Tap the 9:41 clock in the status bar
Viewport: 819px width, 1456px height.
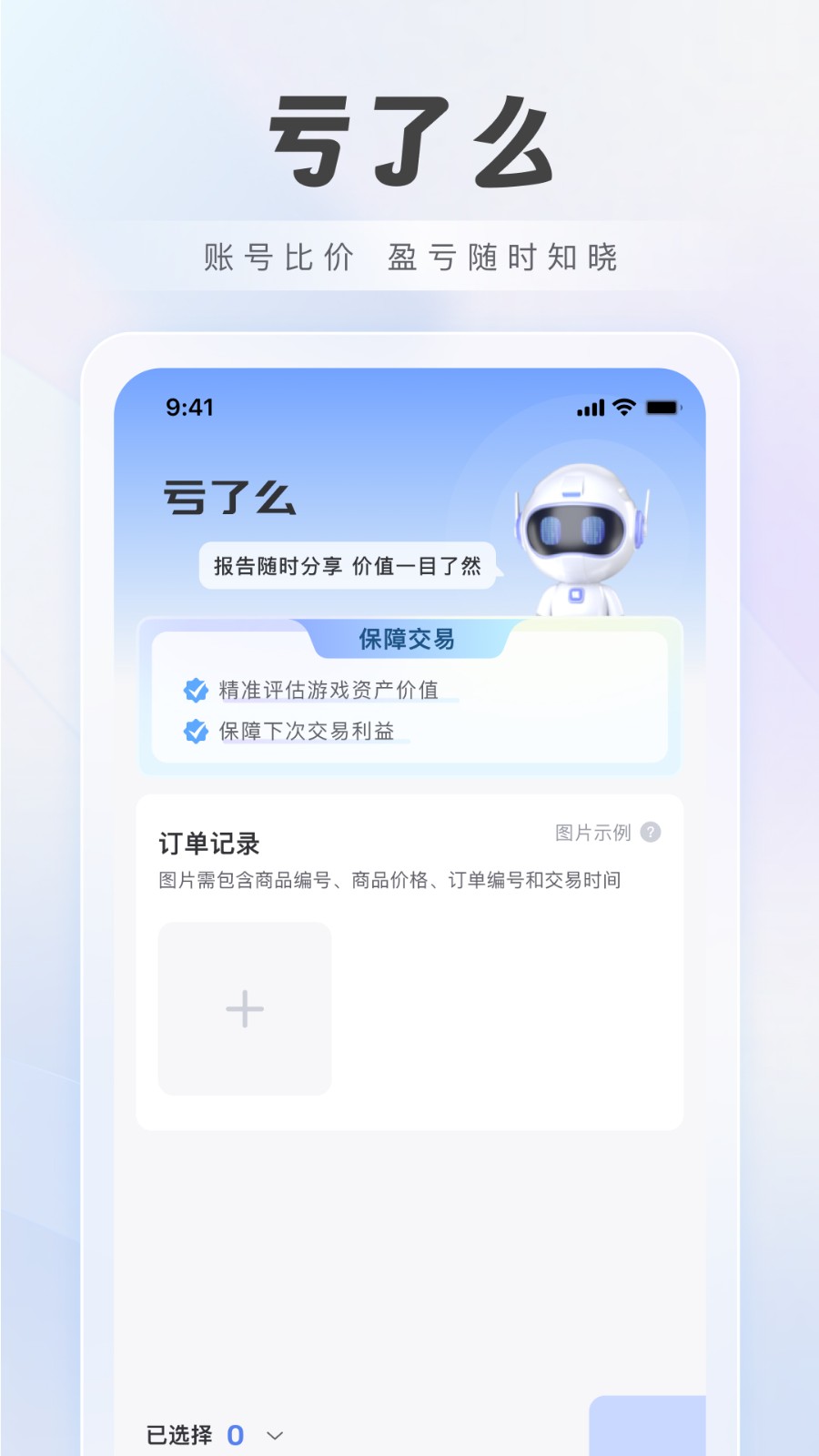point(191,409)
